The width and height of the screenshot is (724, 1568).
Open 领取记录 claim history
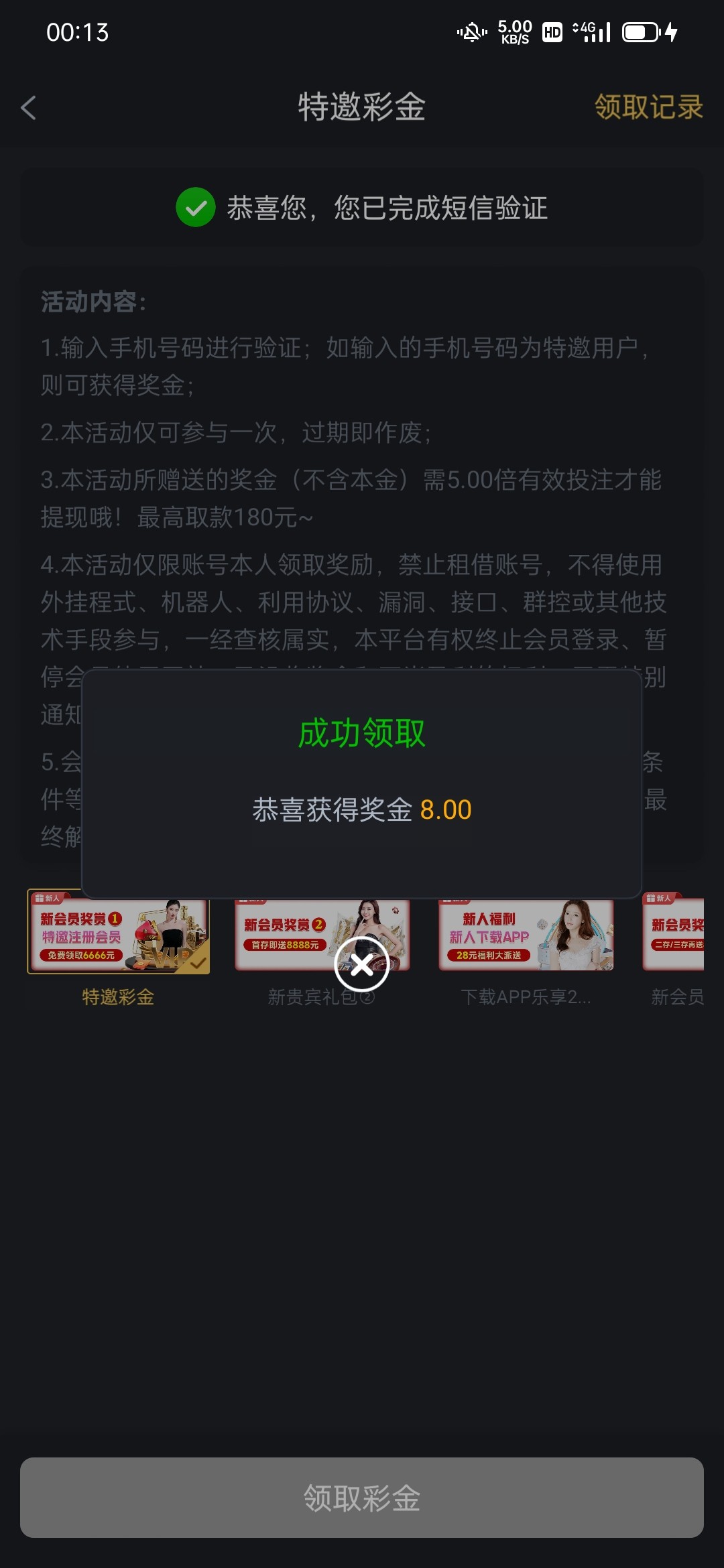[648, 107]
